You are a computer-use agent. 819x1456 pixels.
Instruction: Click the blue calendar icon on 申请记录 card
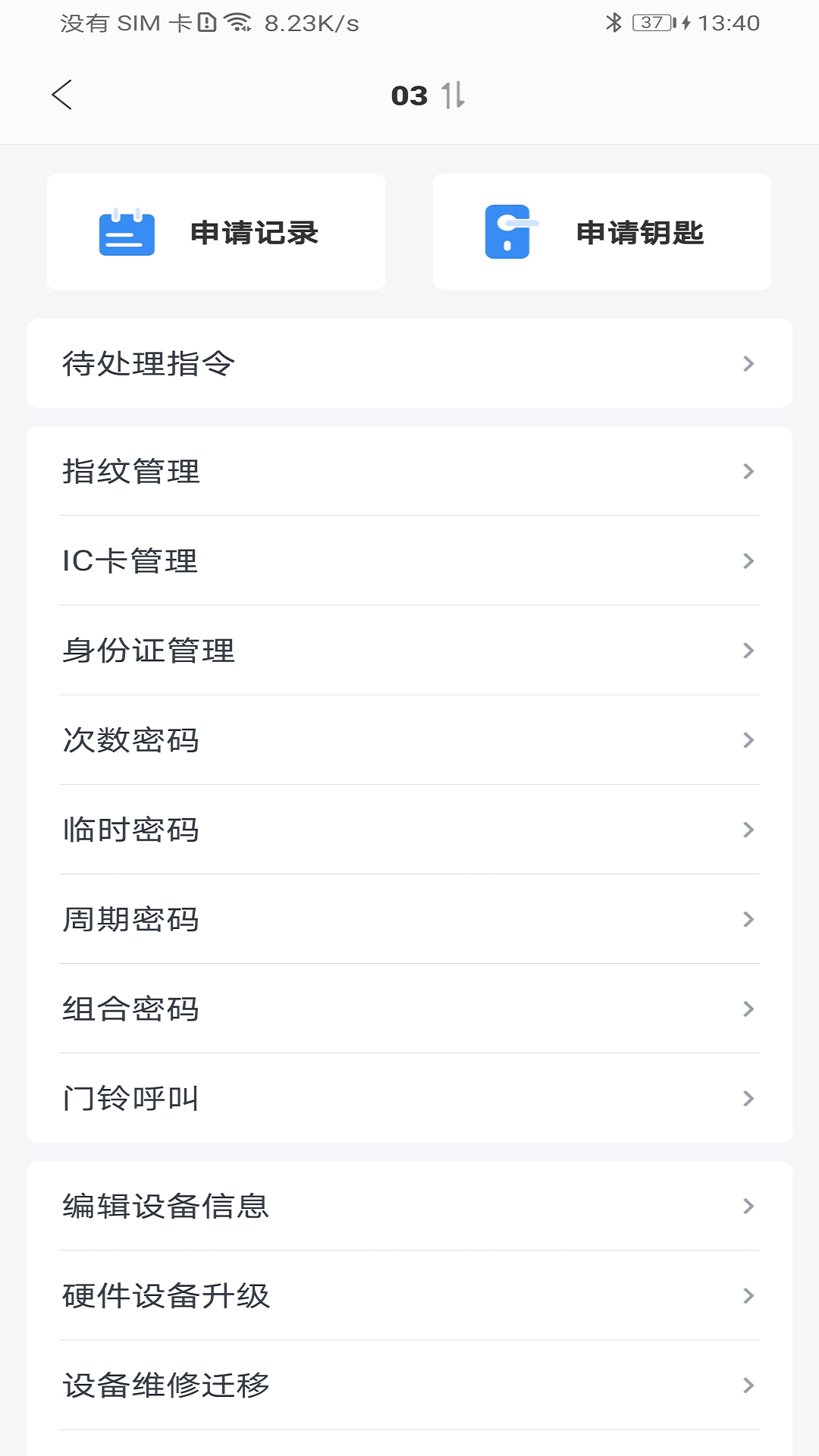pos(127,232)
